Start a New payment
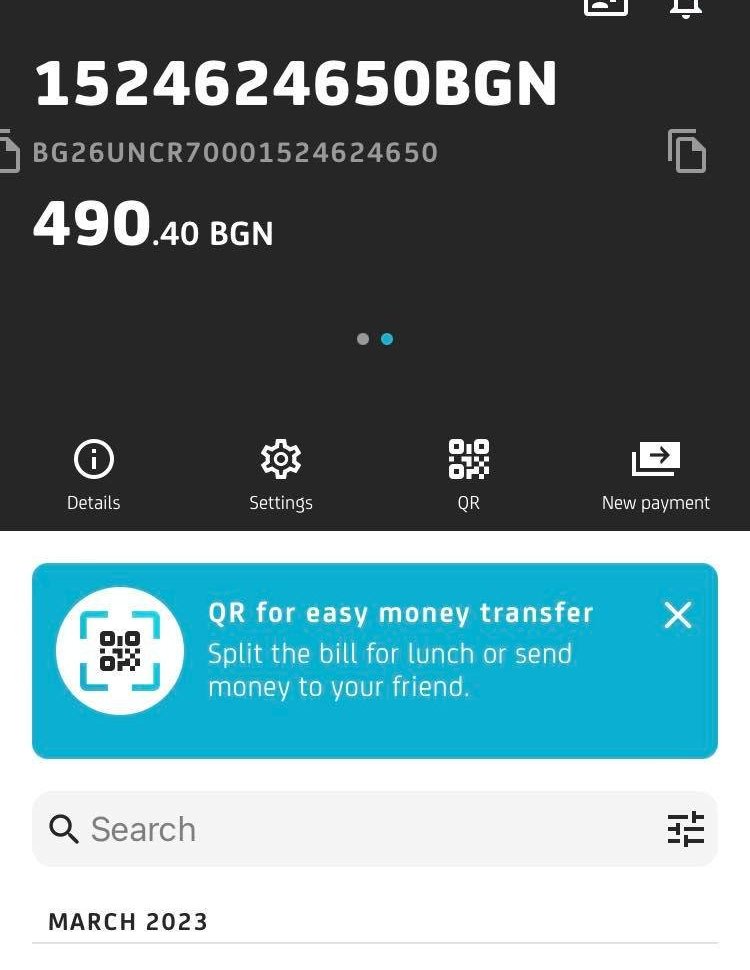 coord(655,475)
